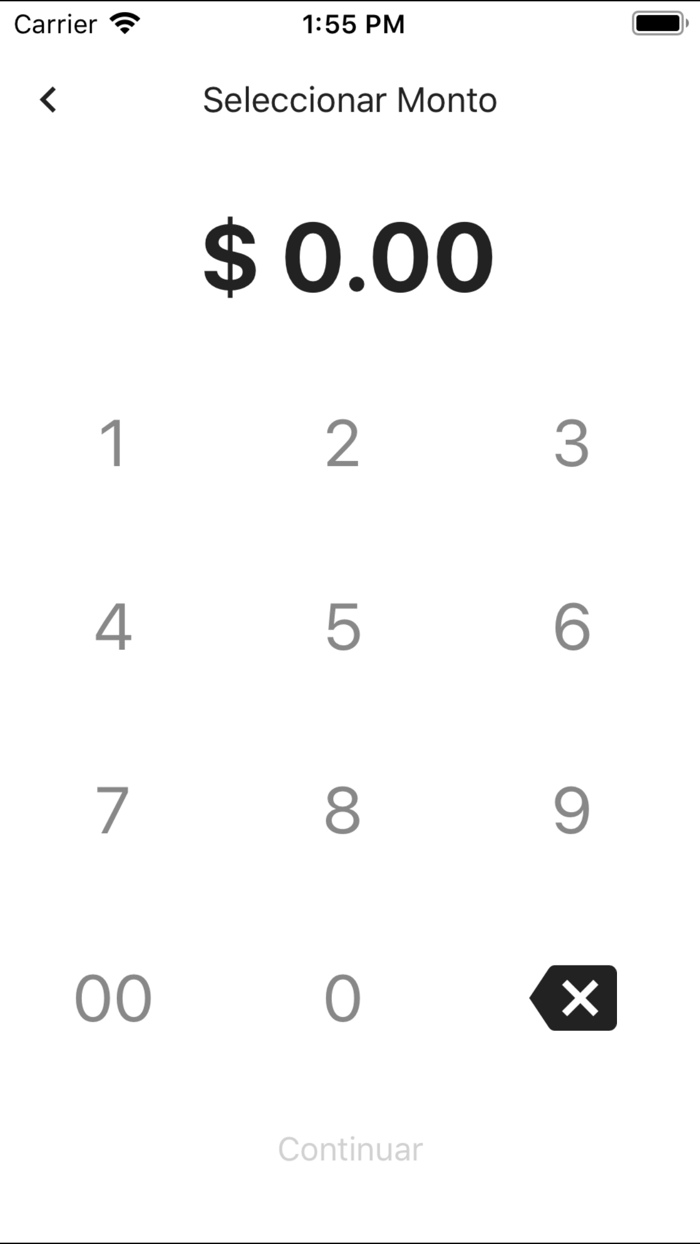Select the 3 key on keypad
This screenshot has height=1244, width=700.
tap(571, 443)
